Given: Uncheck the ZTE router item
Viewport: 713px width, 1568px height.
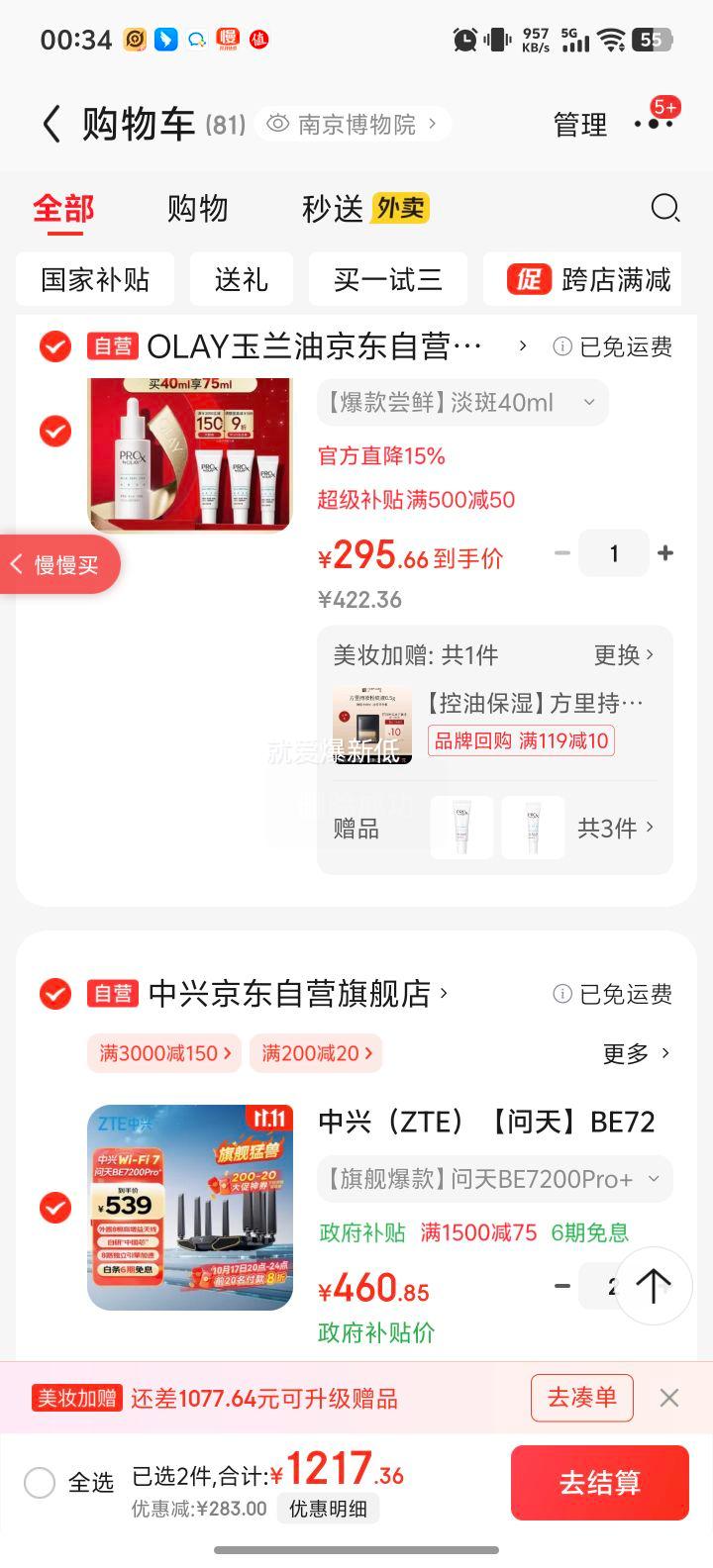Looking at the screenshot, I should coord(54,1209).
